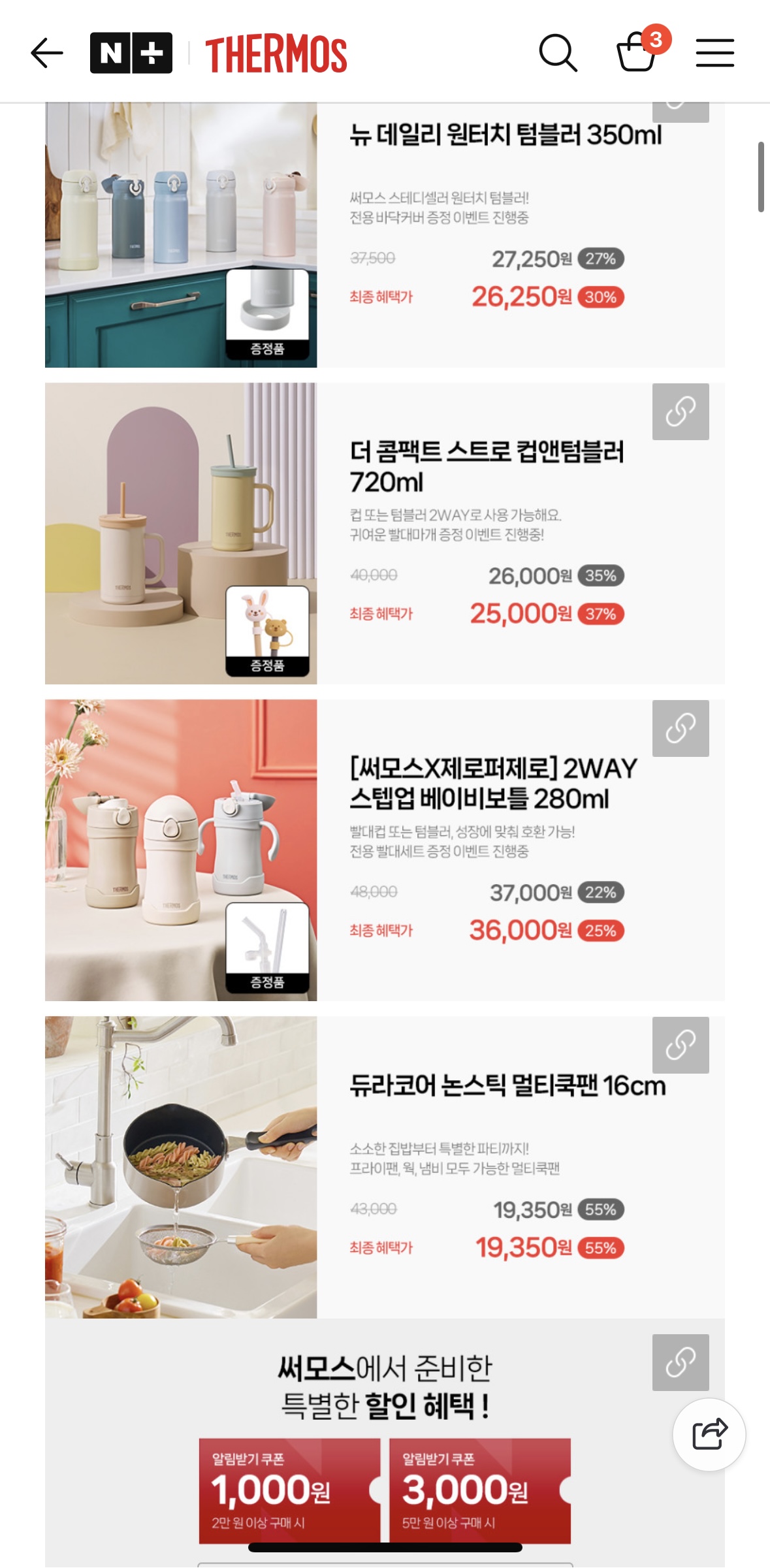Share this page with the floating button
The height and width of the screenshot is (1568, 770).
[x=709, y=1434]
